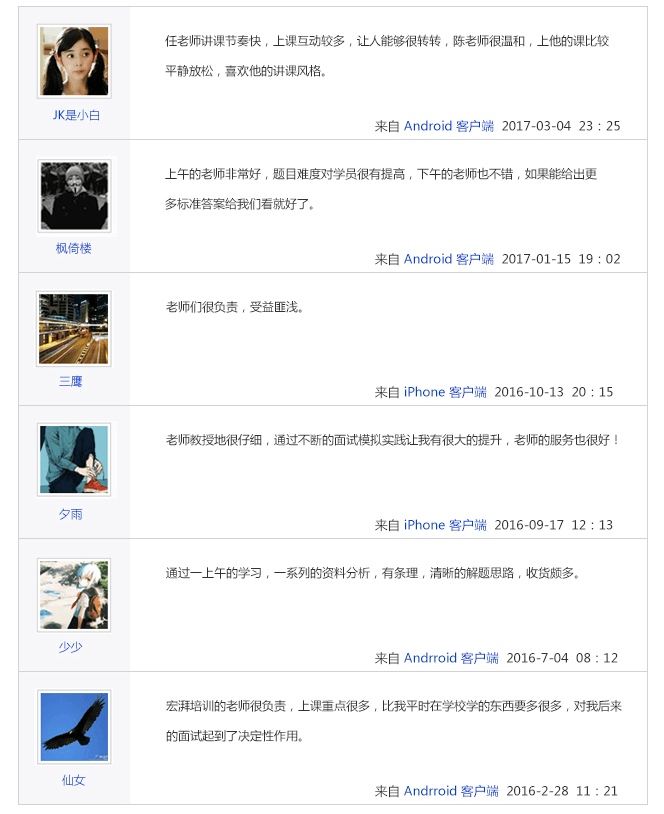This screenshot has width=664, height=814.
Task: Tap the eagle avatar of 仙女
Action: coord(74,727)
